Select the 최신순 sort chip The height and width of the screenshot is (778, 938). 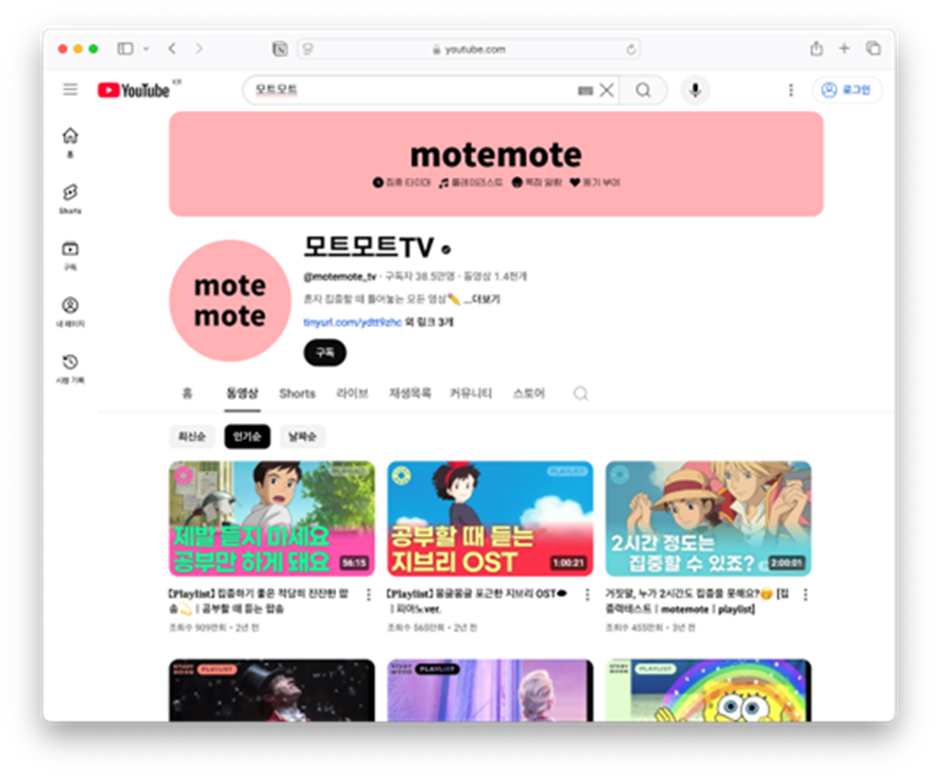(191, 437)
